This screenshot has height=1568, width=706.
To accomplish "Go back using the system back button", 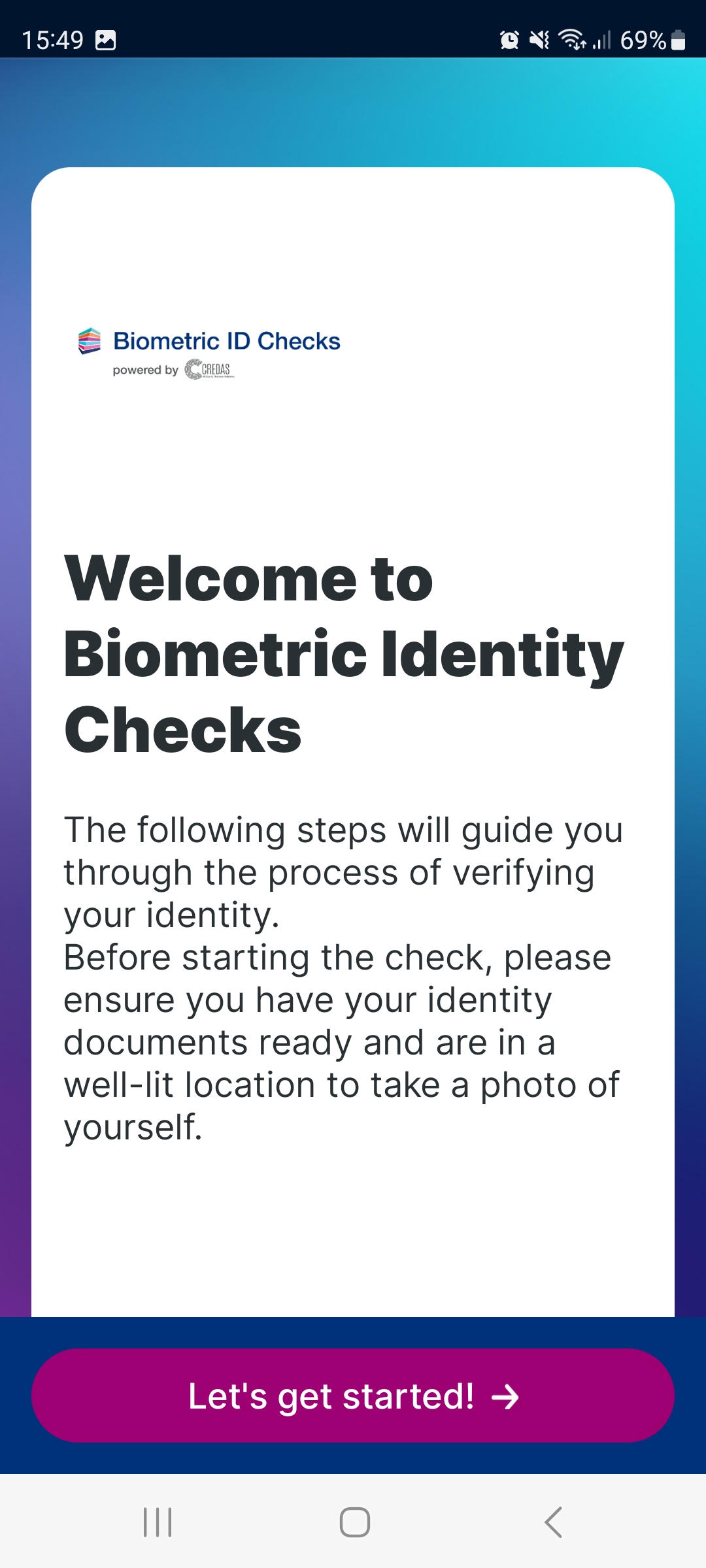I will (553, 1522).
